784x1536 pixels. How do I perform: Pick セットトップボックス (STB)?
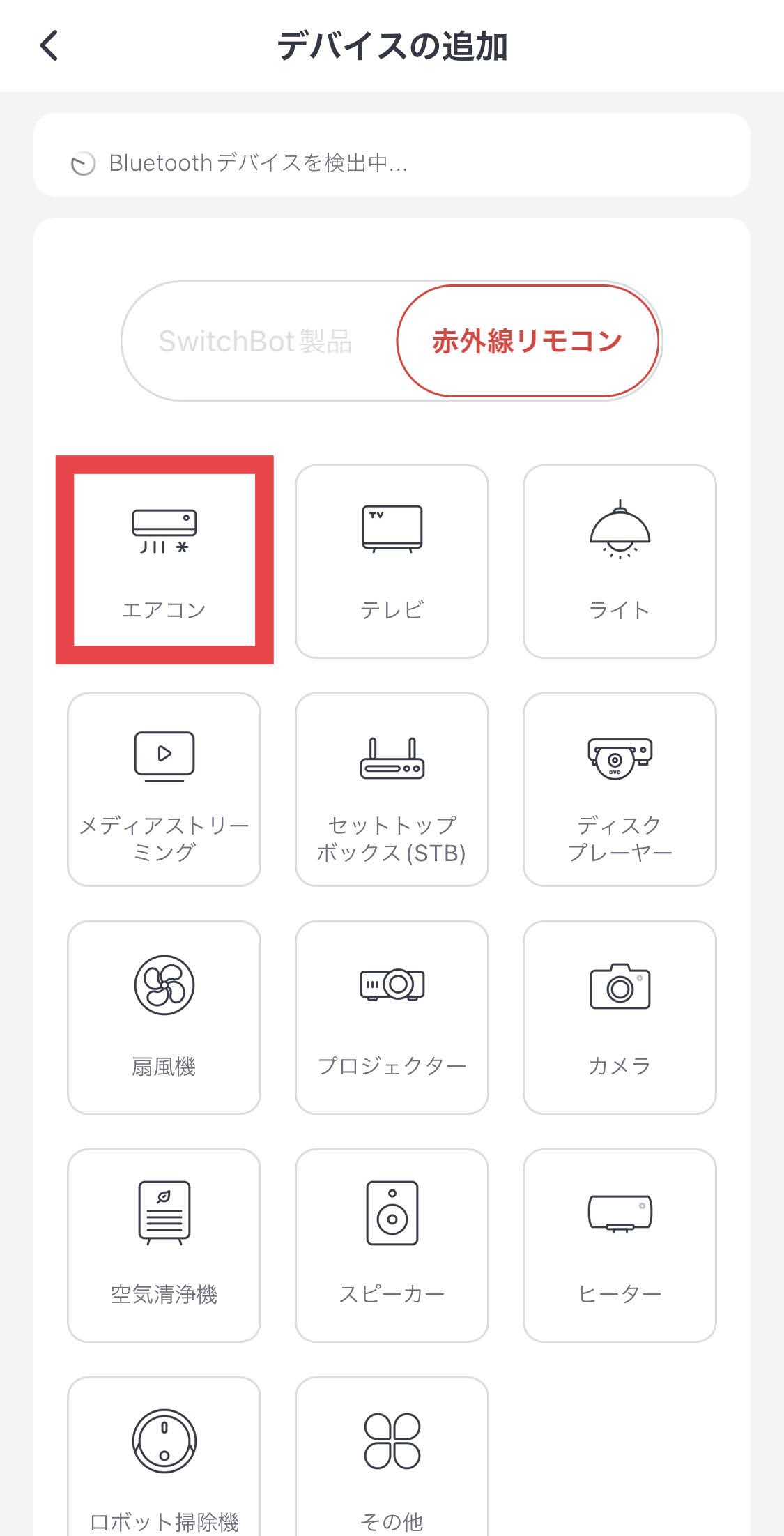point(392,789)
